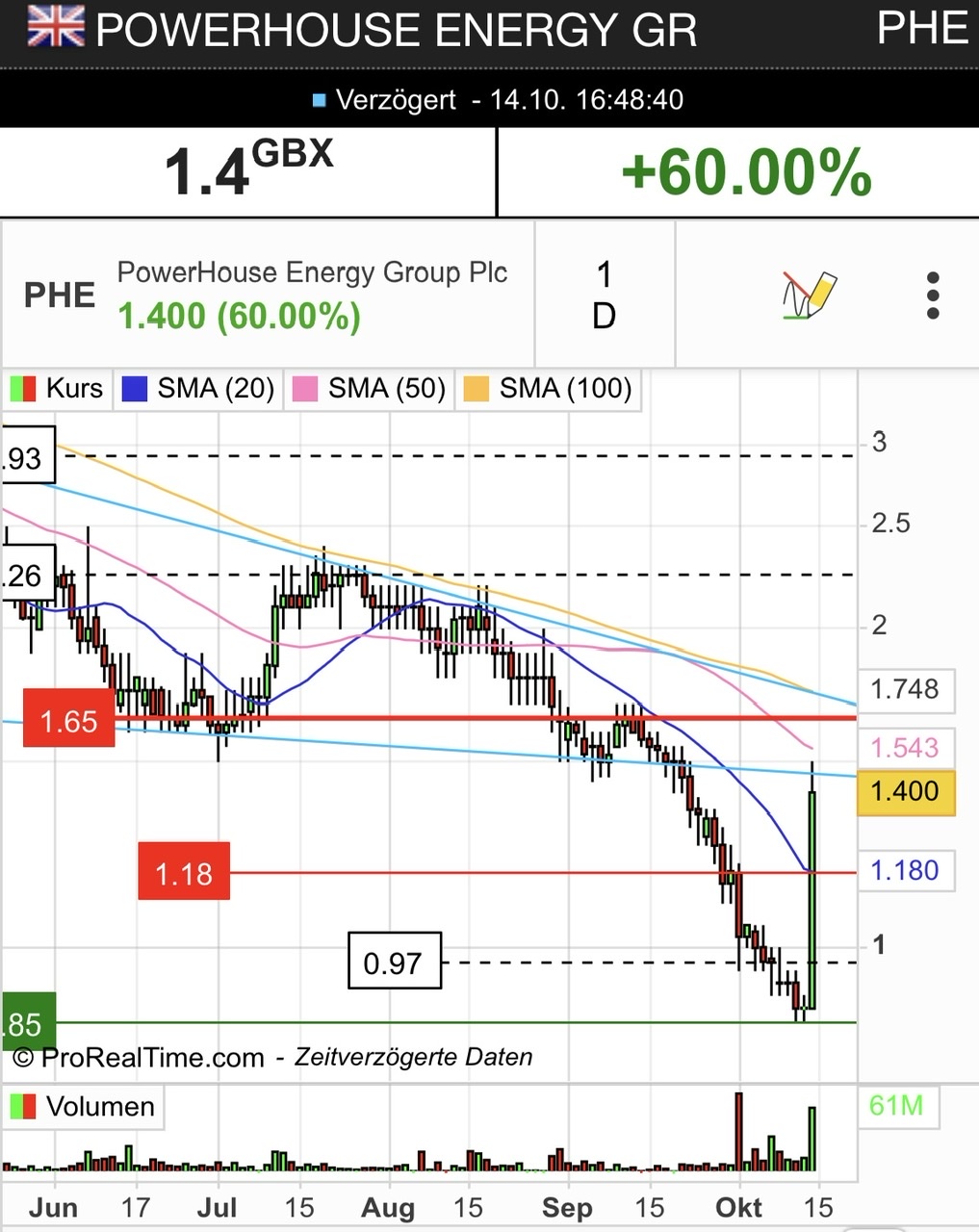Tap the Kurs legend chip
This screenshot has width=979, height=1232.
click(57, 389)
